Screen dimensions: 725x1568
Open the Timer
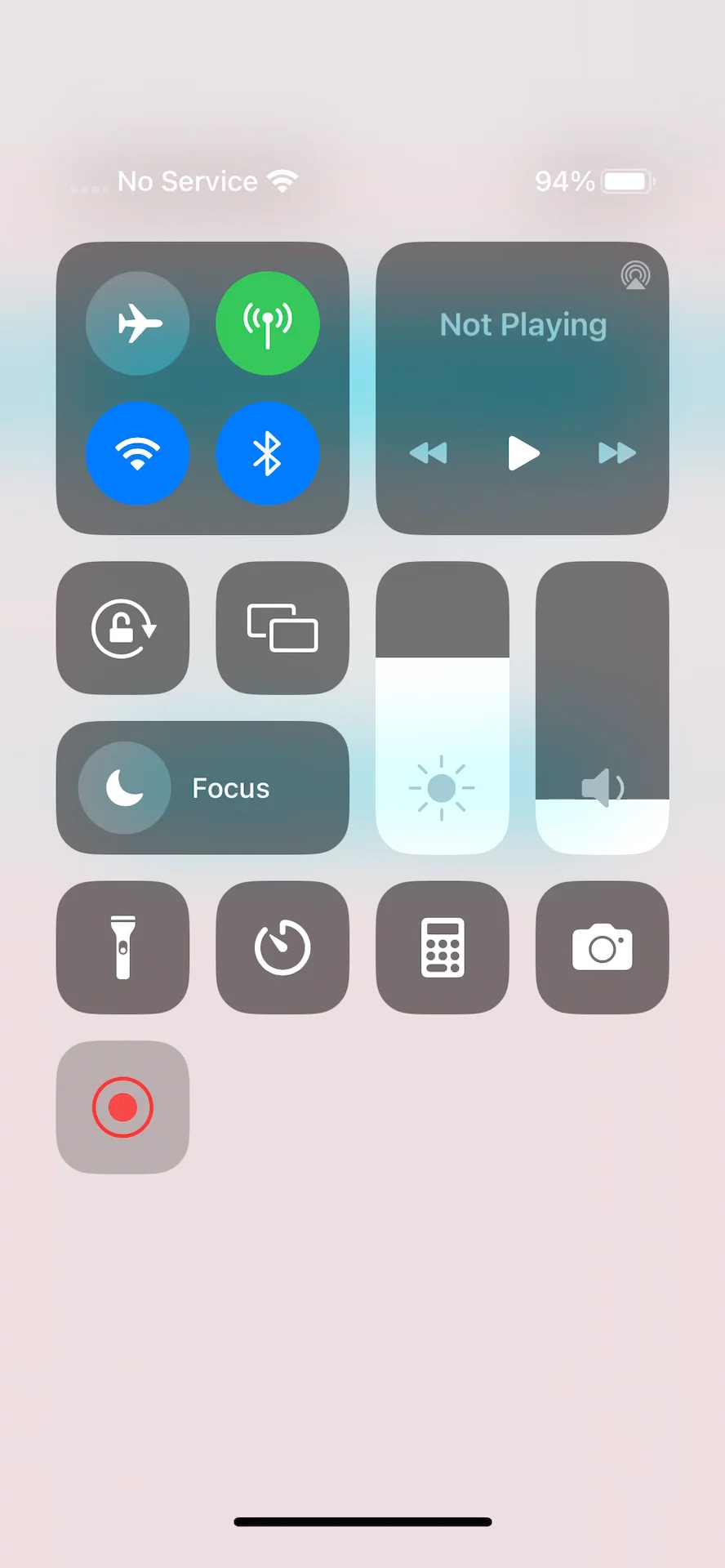[x=282, y=947]
